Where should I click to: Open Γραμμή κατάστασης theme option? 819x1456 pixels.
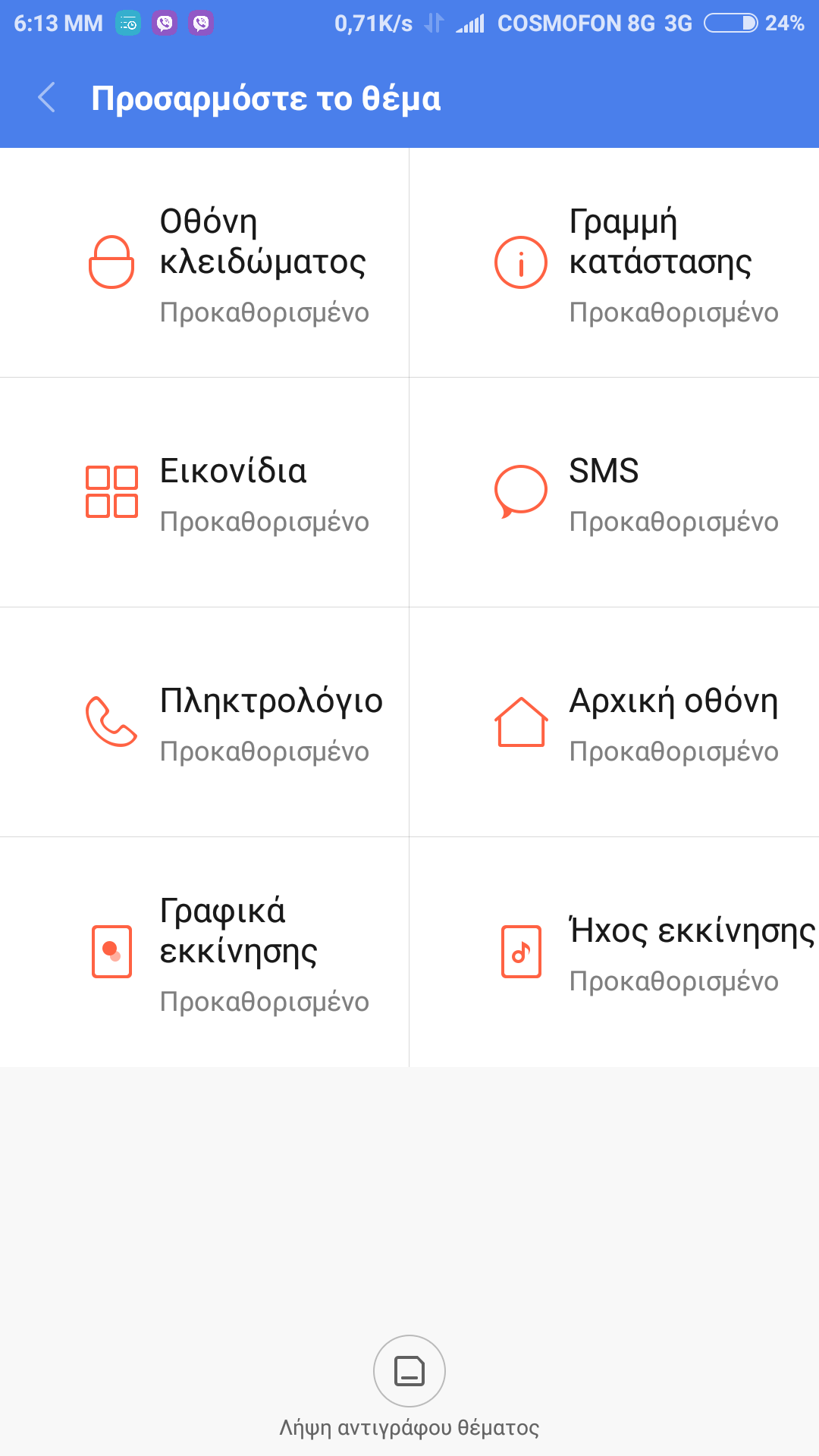coord(614,262)
